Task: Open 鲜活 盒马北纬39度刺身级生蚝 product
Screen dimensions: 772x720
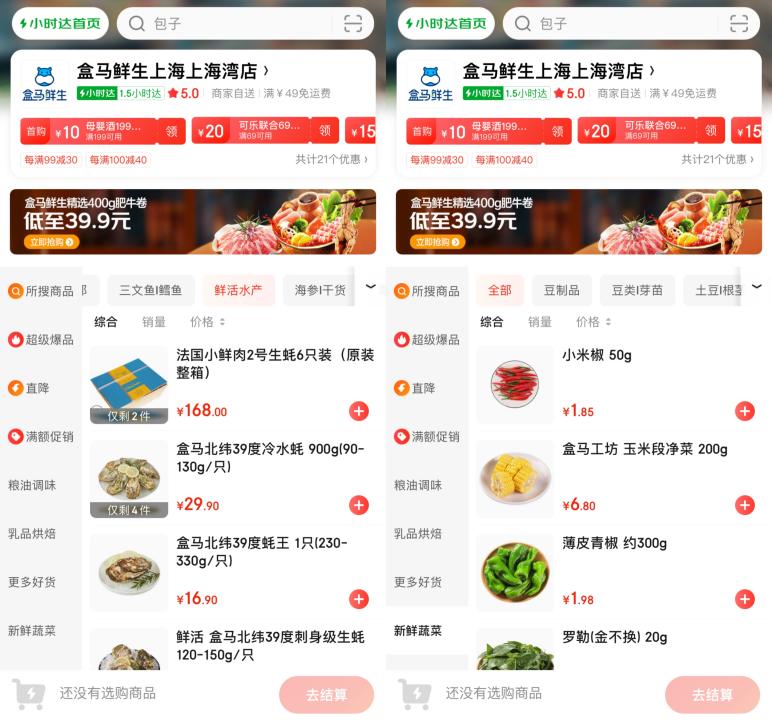Action: (x=270, y=645)
